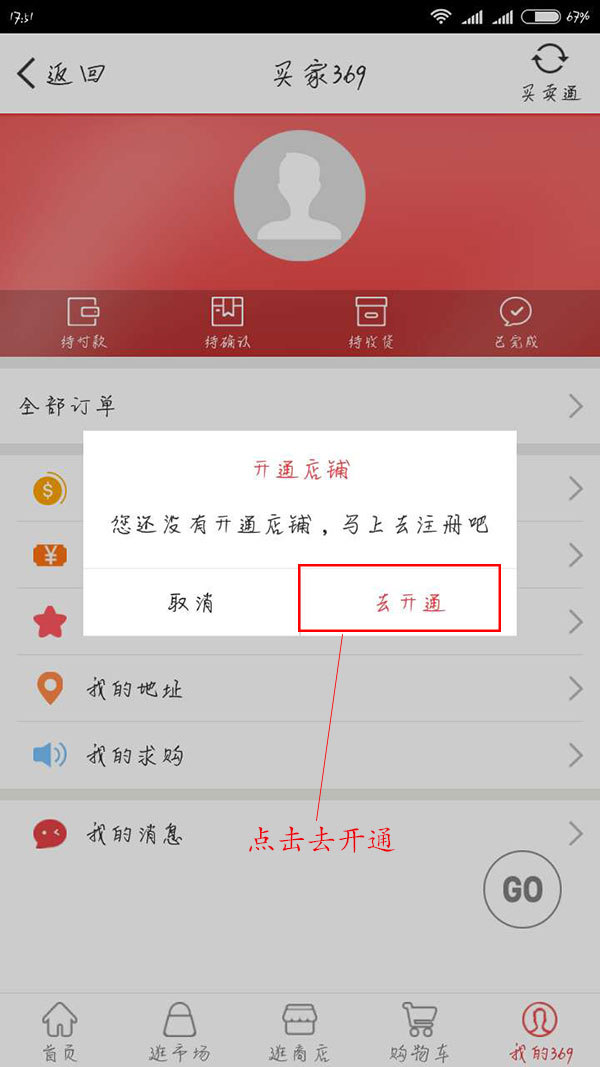The width and height of the screenshot is (600, 1067).
Task: Select the 我的369 tab
Action: tap(540, 1031)
